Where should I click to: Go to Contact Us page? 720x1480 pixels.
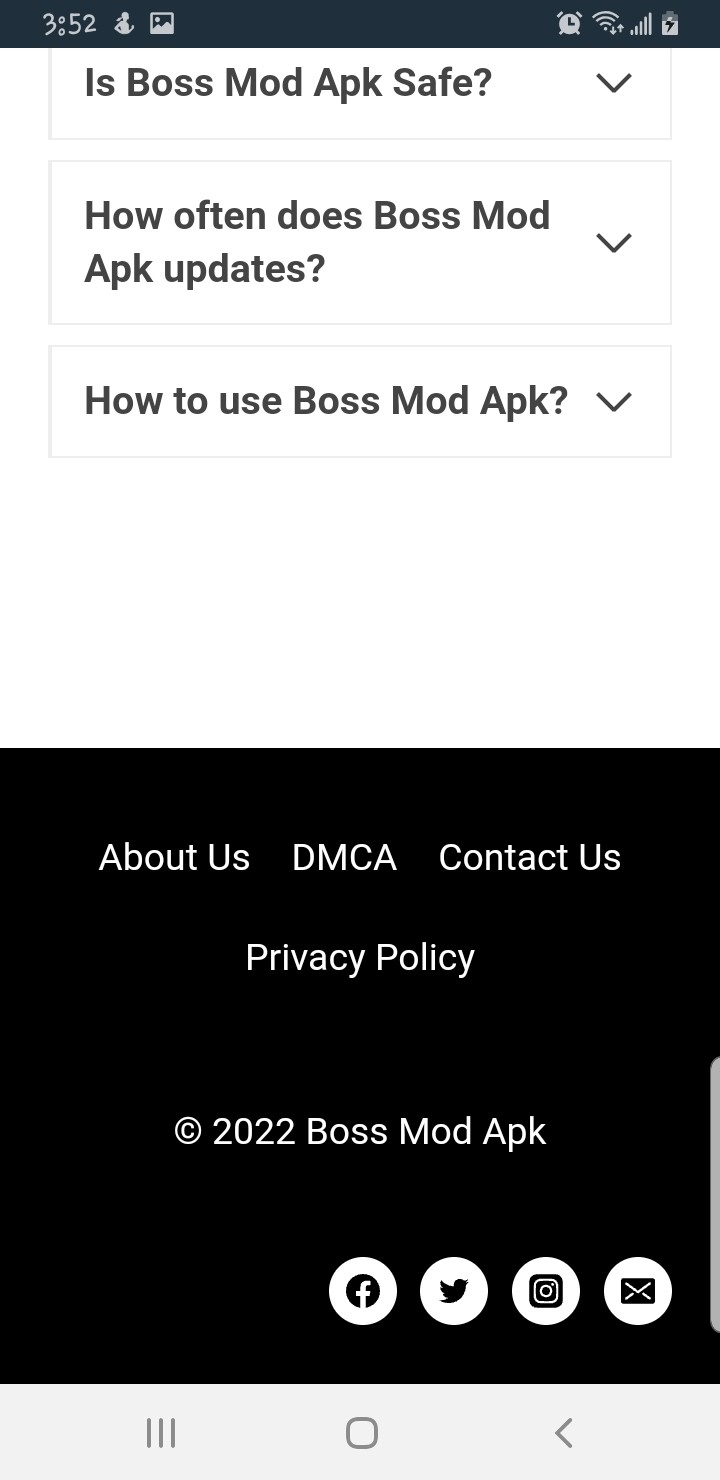click(x=529, y=857)
